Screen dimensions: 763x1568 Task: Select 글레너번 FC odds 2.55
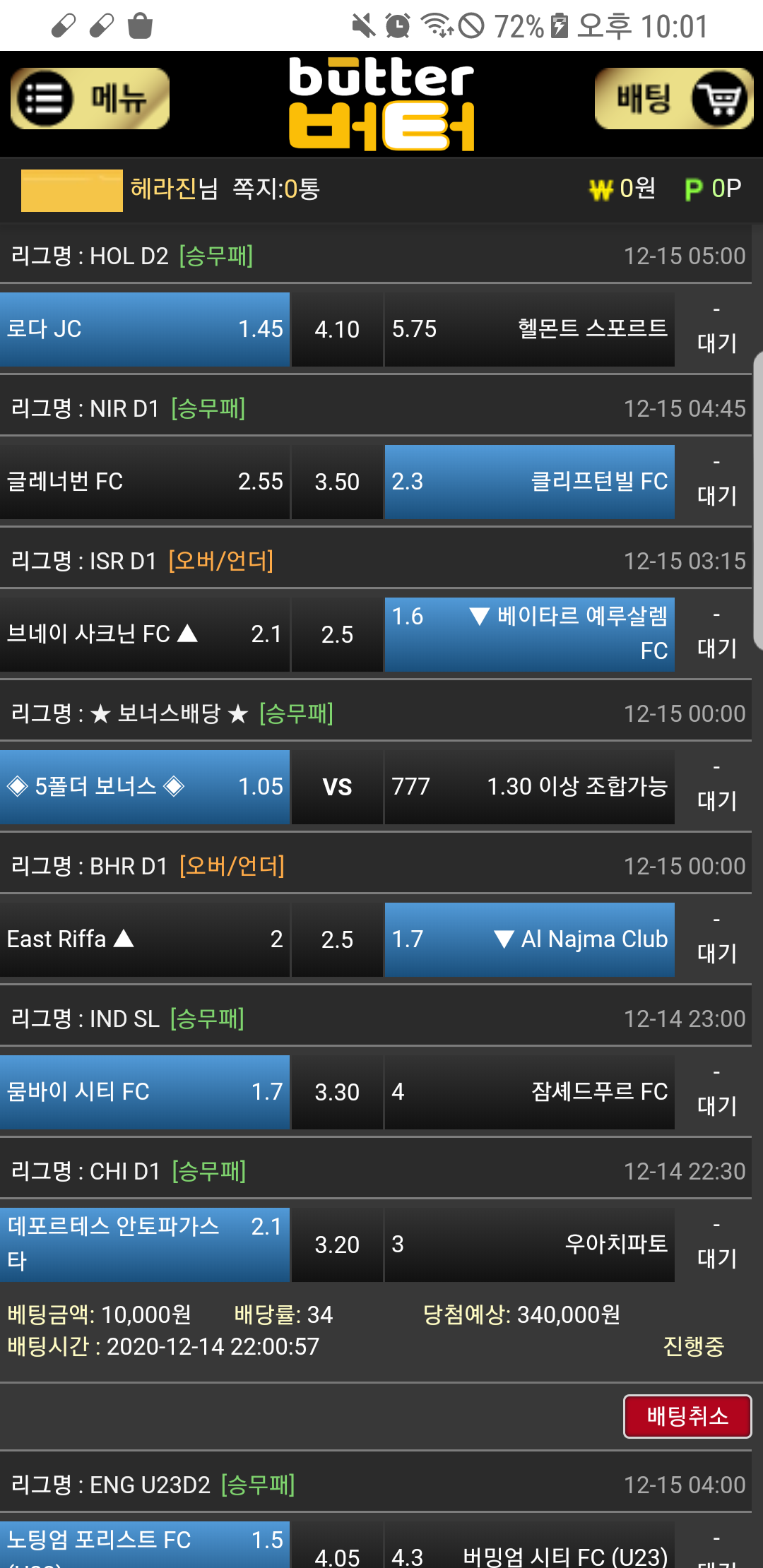(x=145, y=482)
